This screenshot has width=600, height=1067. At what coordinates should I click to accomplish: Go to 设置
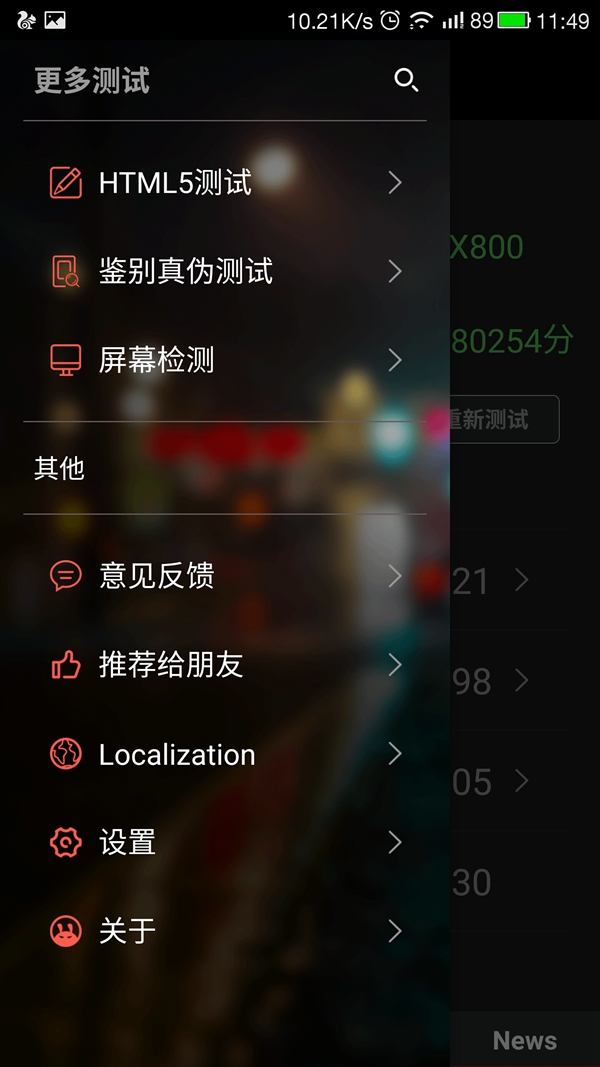pos(225,842)
